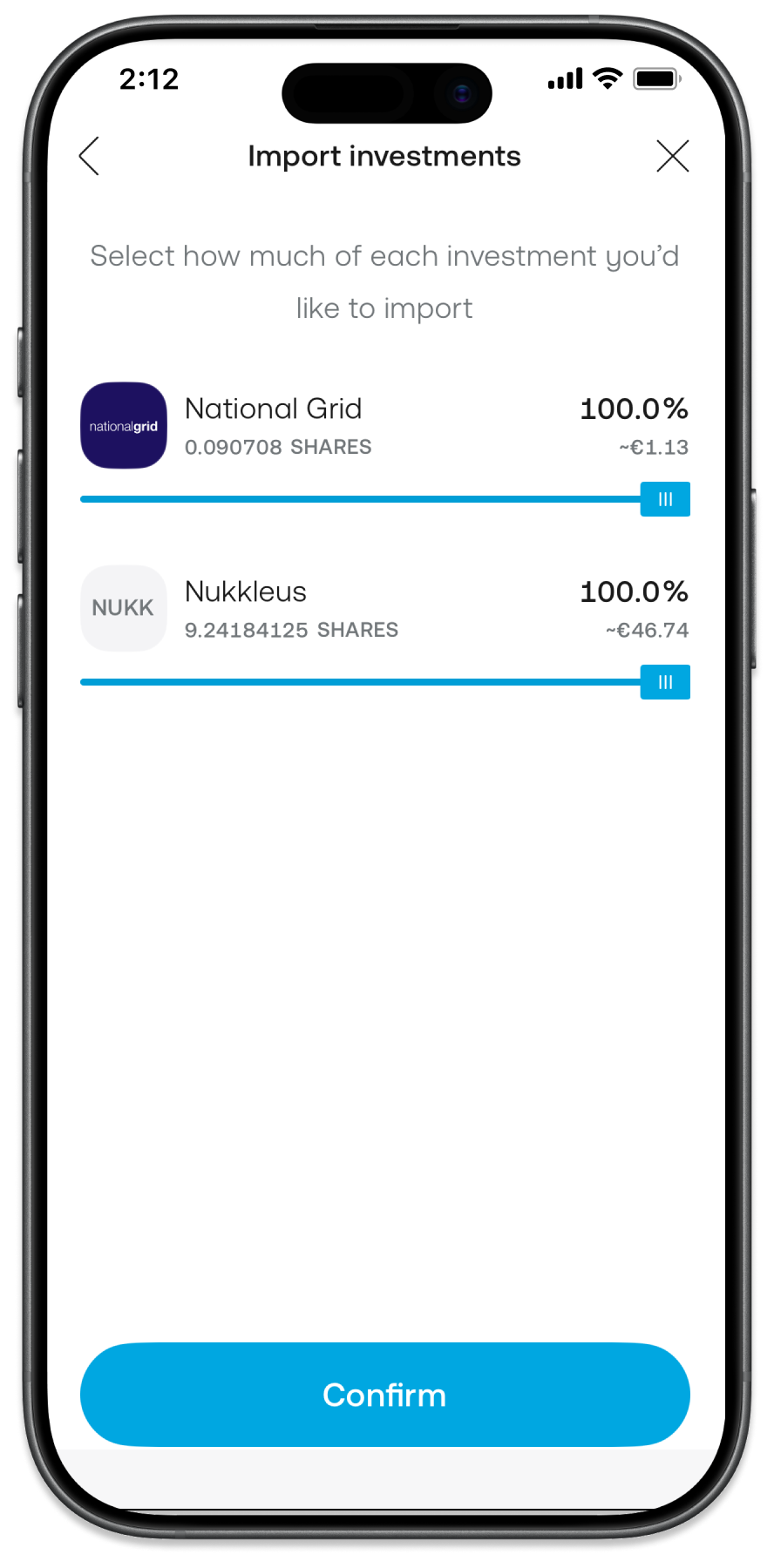Close the Import investments screen
Screen dimensions: 774x1568
672,157
